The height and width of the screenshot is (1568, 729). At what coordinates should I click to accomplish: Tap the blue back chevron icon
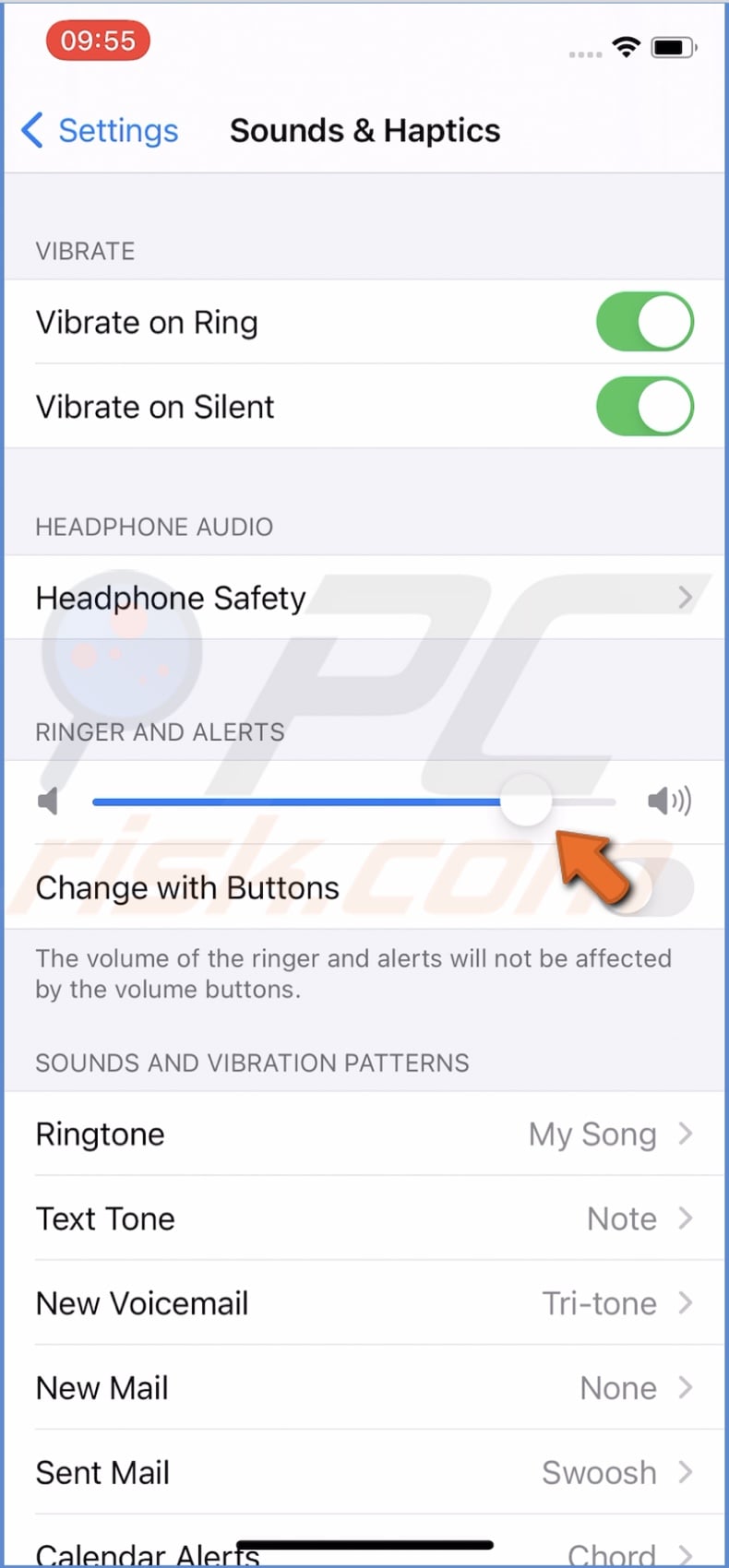(x=30, y=131)
